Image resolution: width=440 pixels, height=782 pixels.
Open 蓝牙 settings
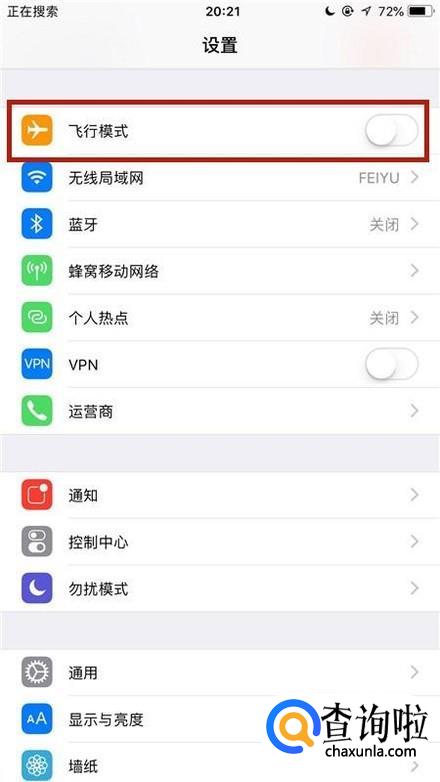[220, 224]
